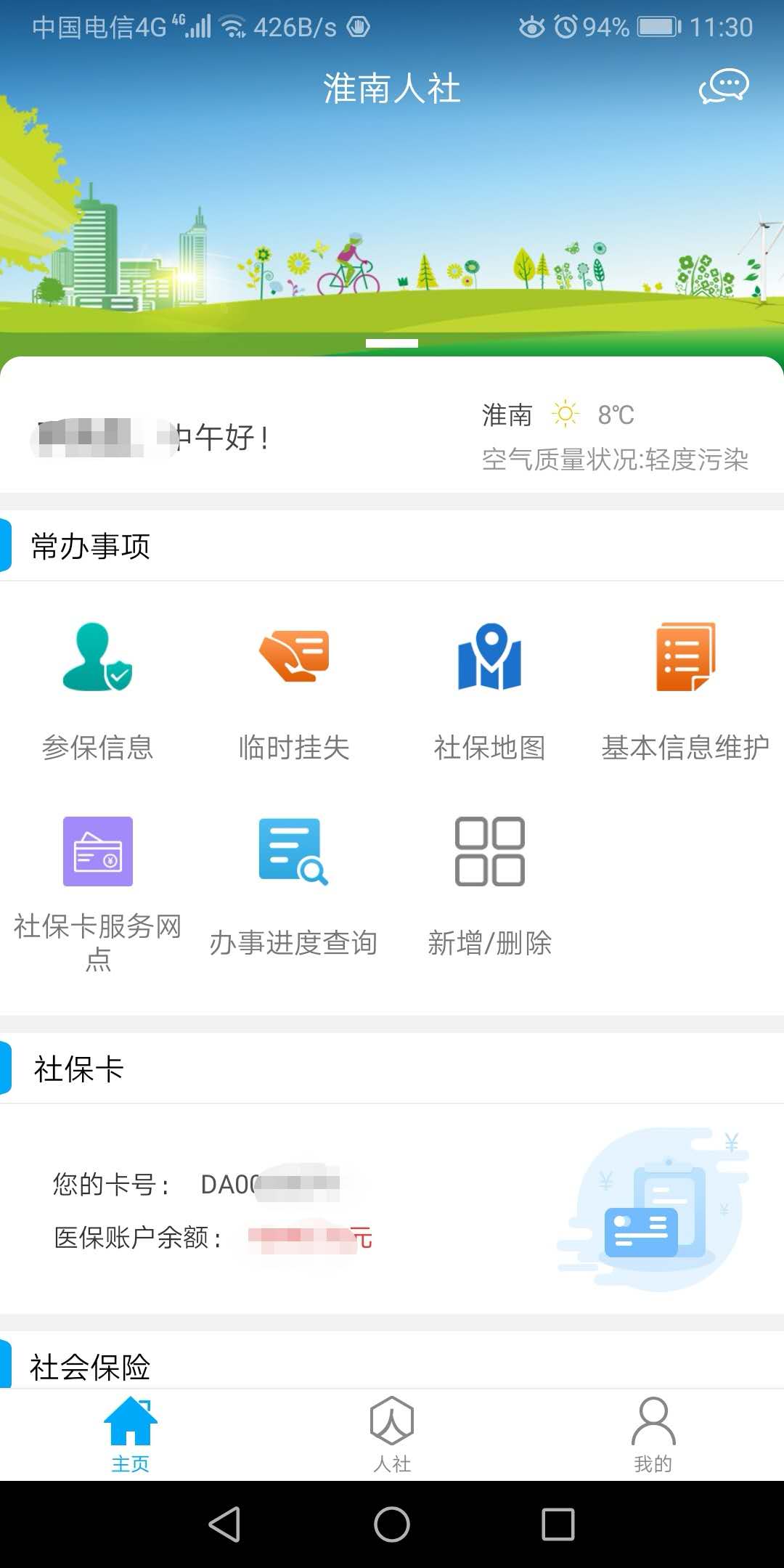
Task: Switch to the 人社 tab
Action: [x=392, y=1434]
